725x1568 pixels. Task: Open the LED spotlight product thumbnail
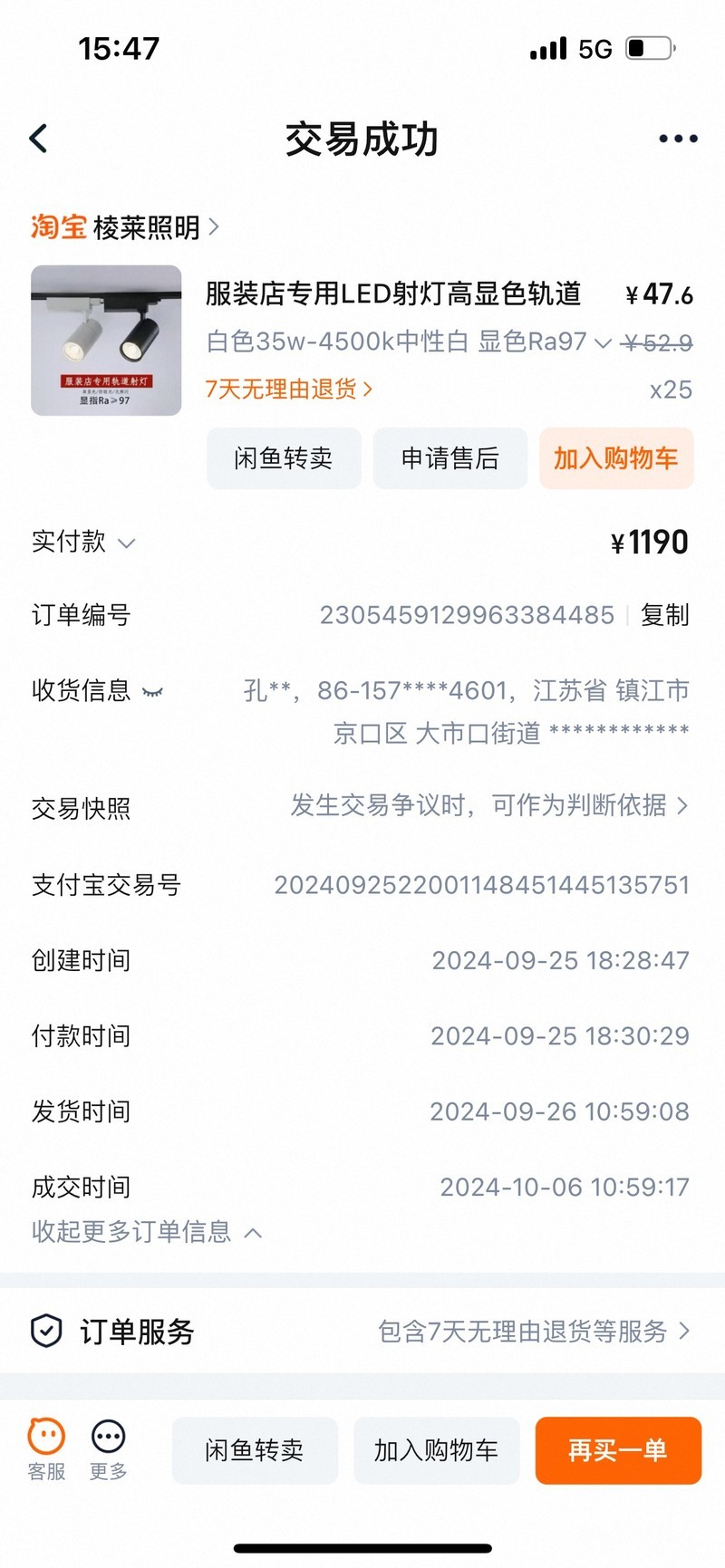coord(106,341)
